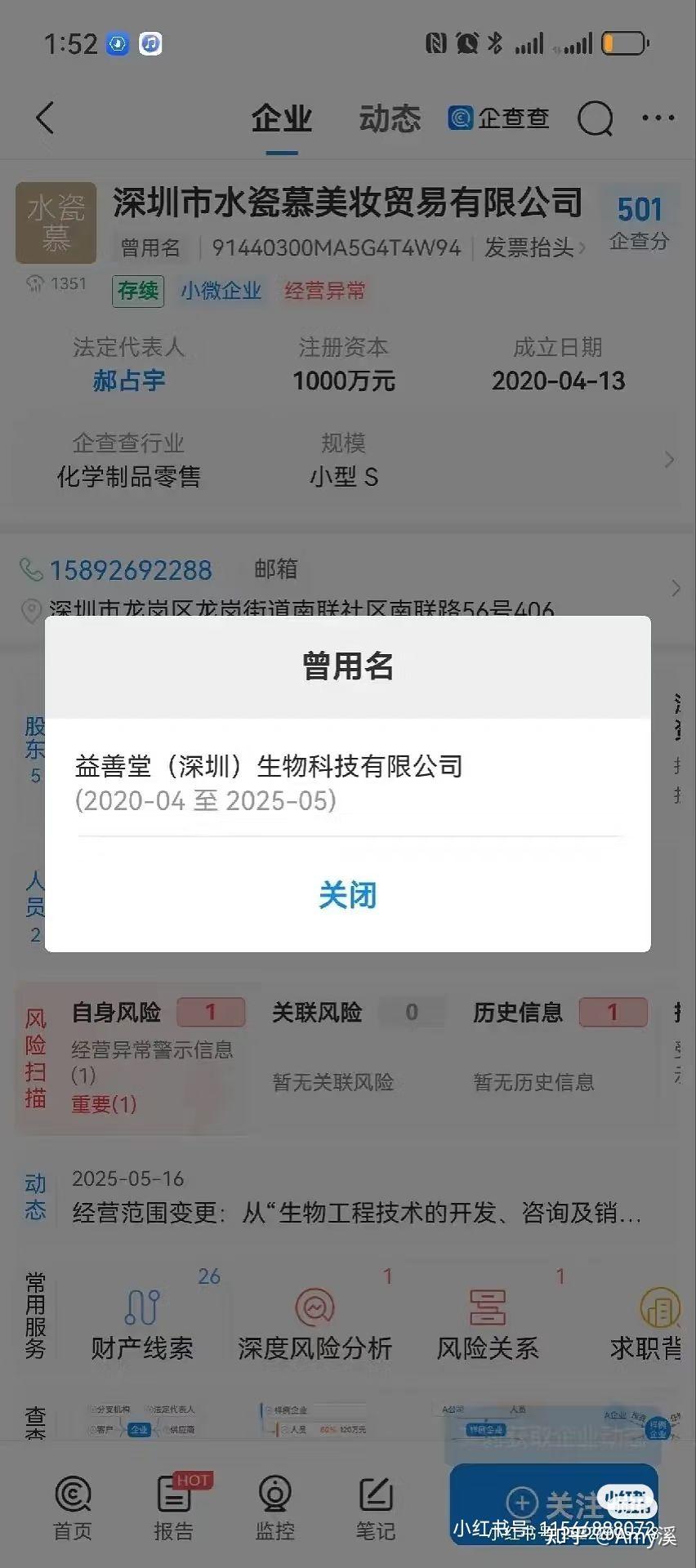Screen dimensions: 696x1568
Task: Select the 企业 tab
Action: (x=281, y=119)
